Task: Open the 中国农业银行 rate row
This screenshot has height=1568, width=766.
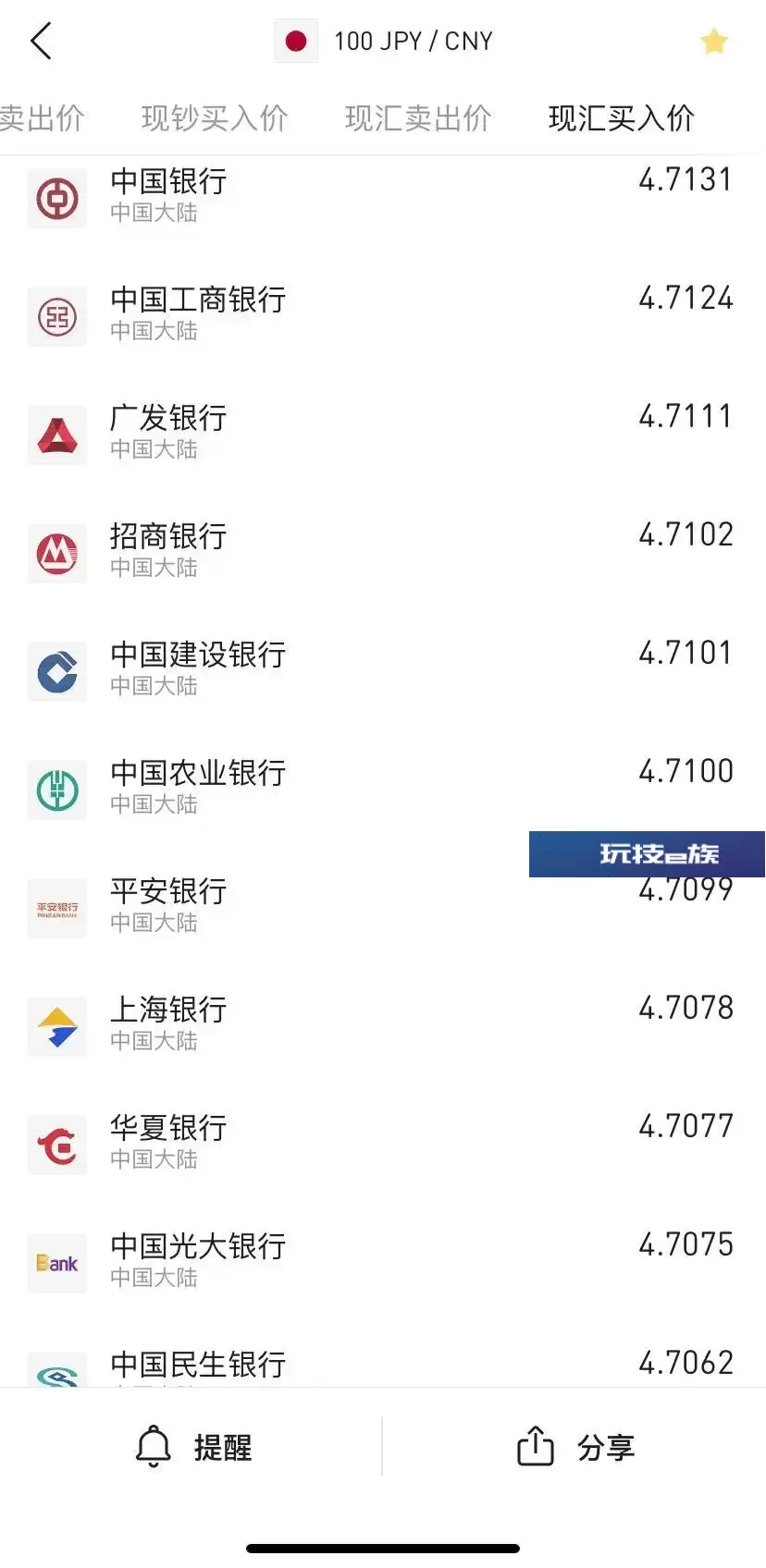Action: coord(383,790)
